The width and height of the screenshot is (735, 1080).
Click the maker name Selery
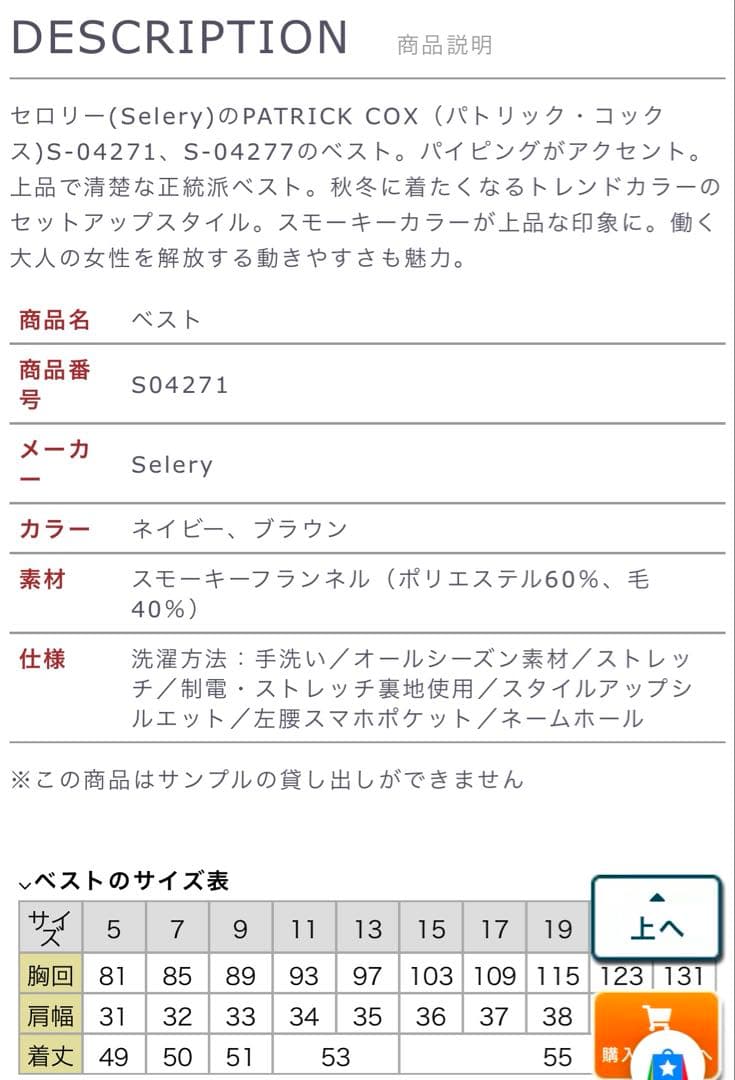pyautogui.click(x=172, y=464)
